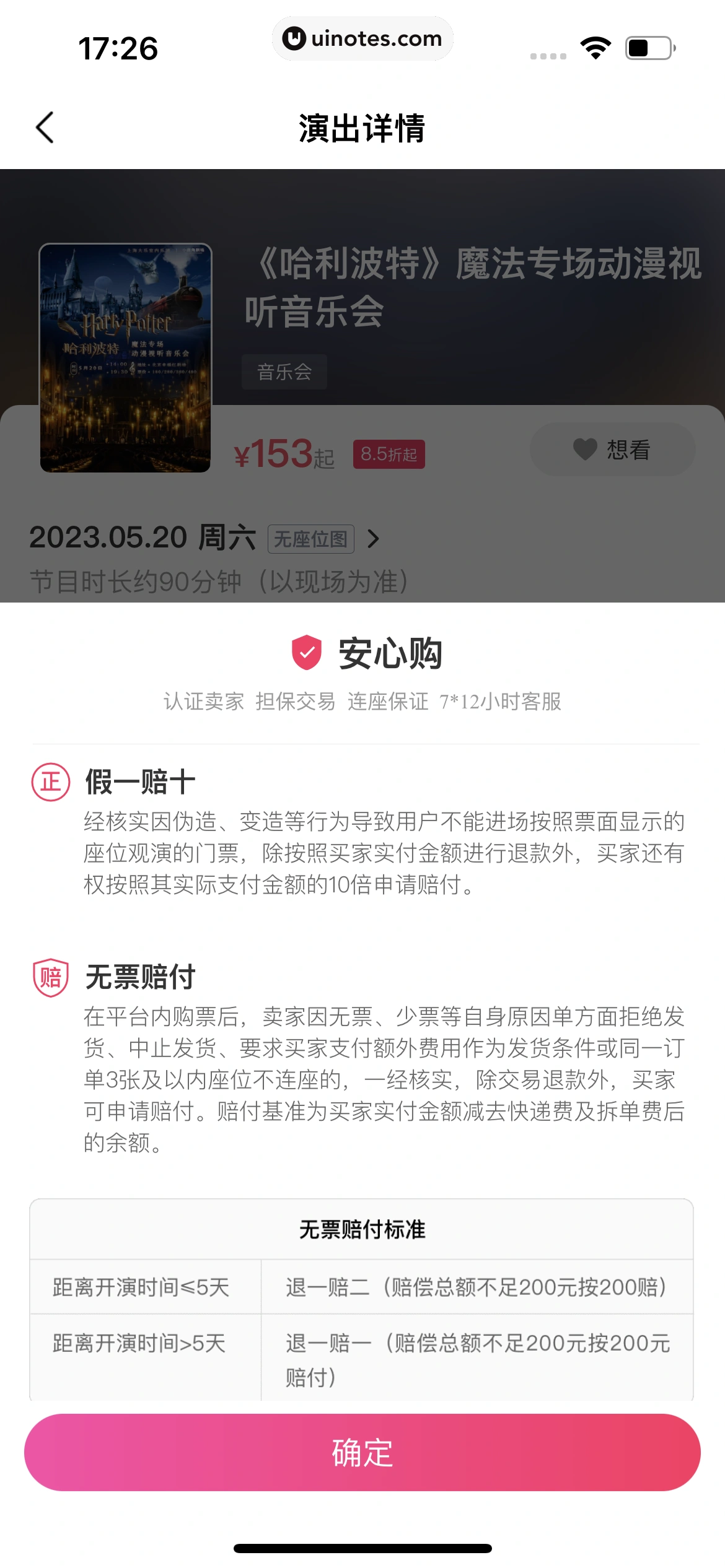Open details via arrow after 无座位图
This screenshot has height=1568, width=725.
tap(372, 540)
